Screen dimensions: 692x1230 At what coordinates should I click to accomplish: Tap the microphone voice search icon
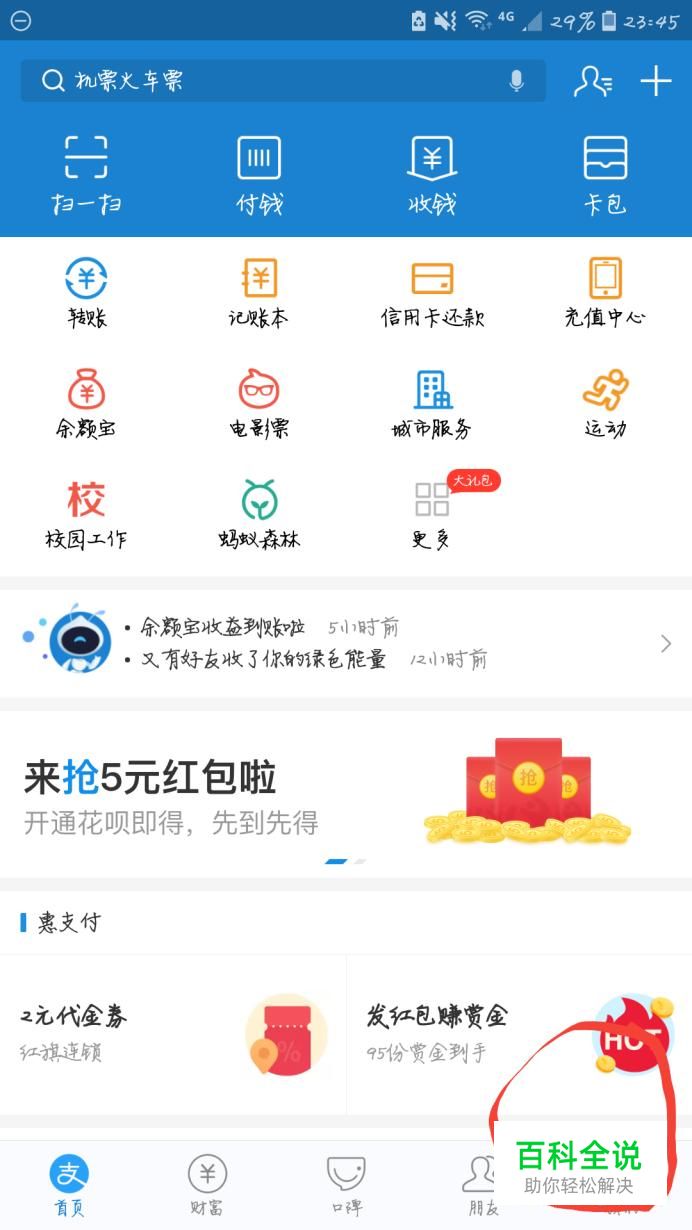[x=516, y=81]
